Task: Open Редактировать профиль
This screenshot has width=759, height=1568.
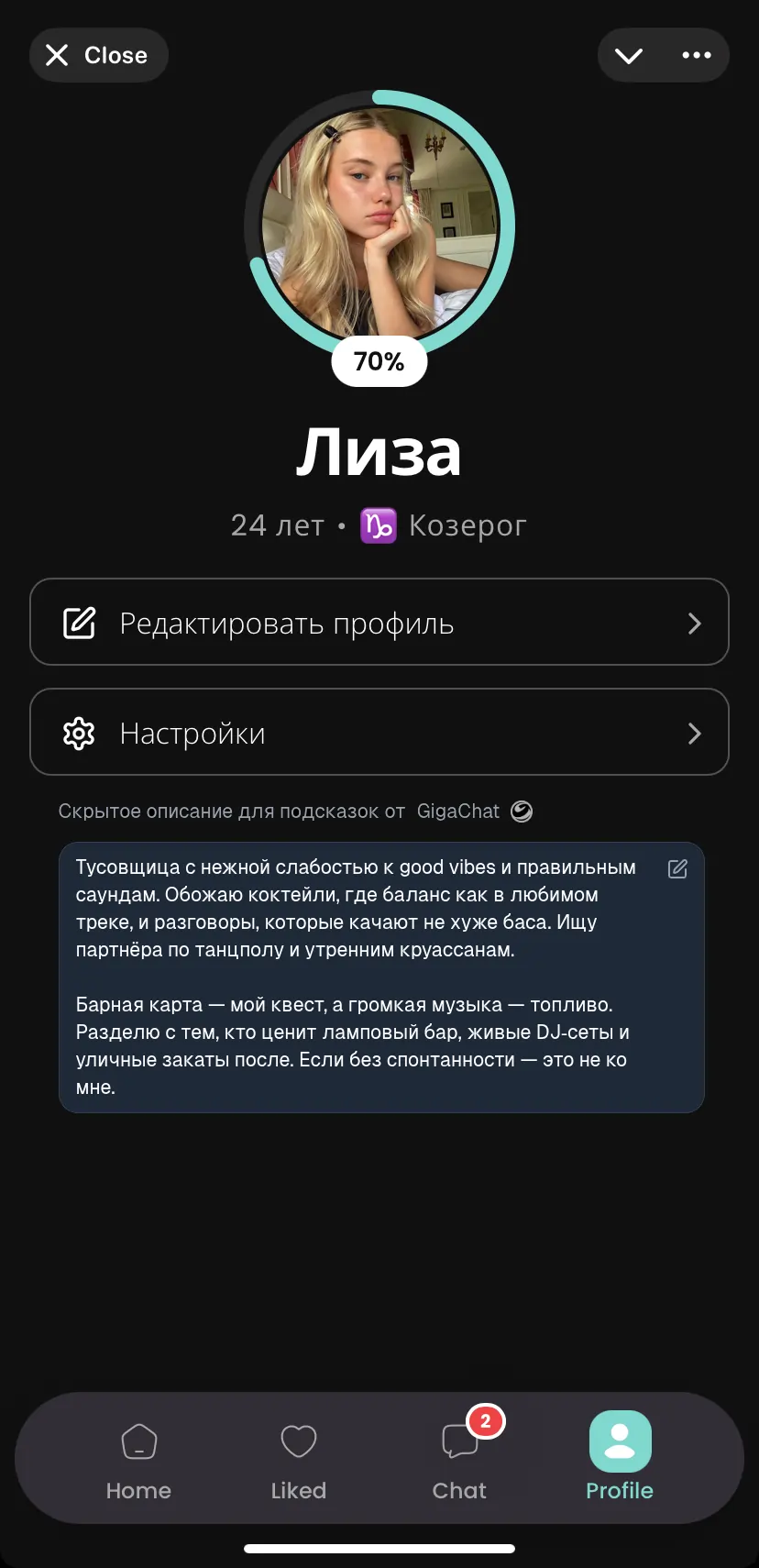Action: (x=379, y=623)
